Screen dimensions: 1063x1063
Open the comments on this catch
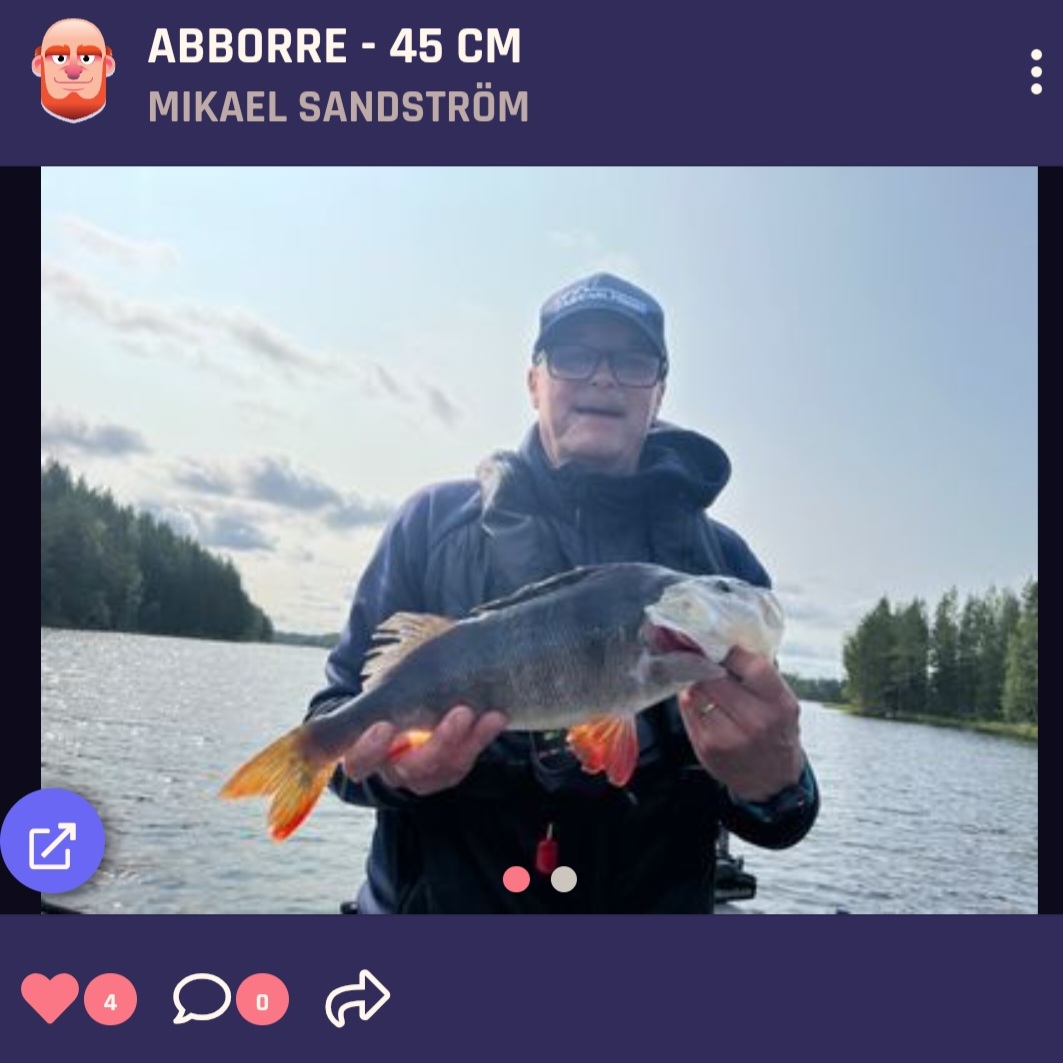coord(202,998)
